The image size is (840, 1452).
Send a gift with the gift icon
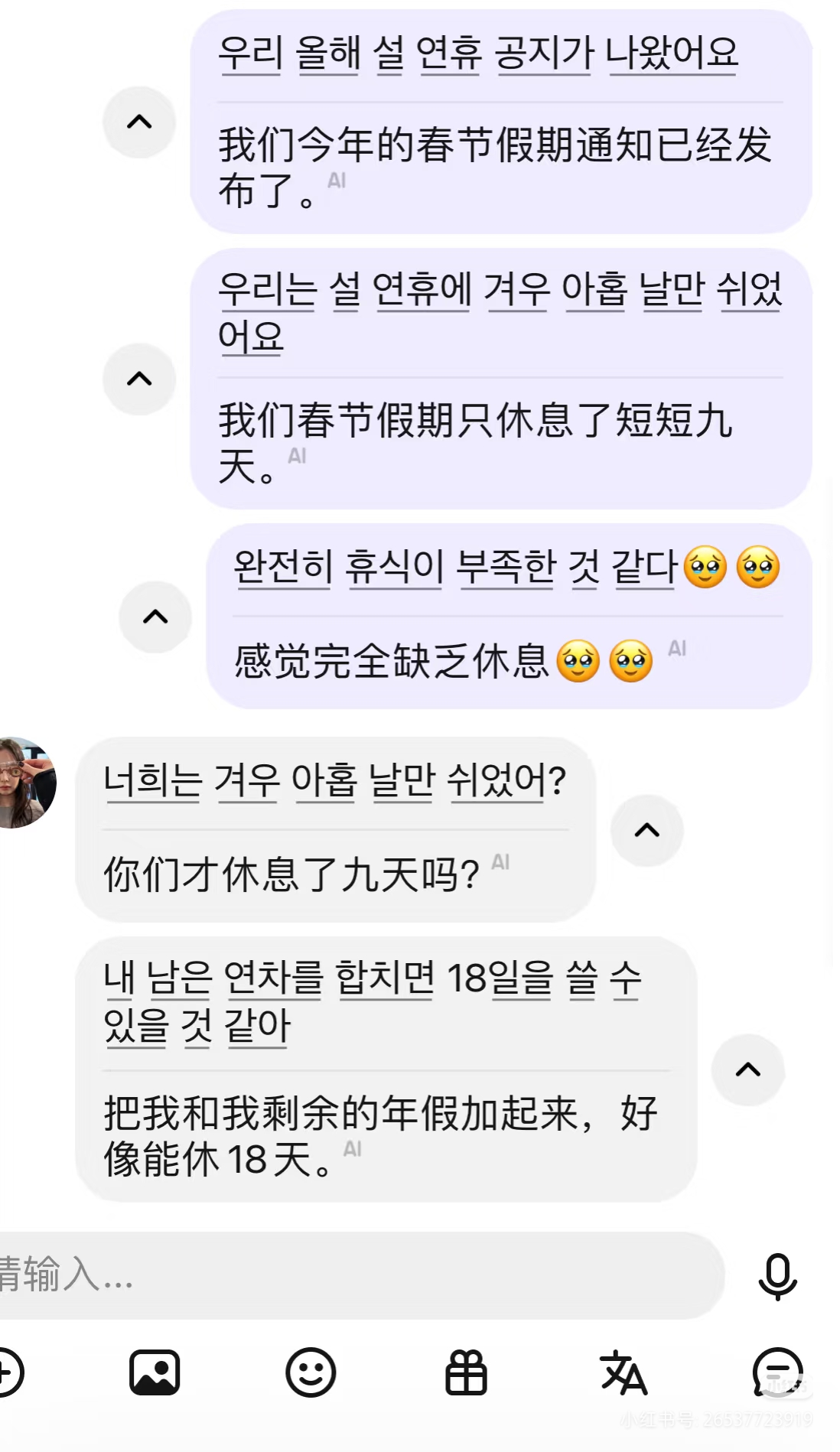(x=466, y=1373)
